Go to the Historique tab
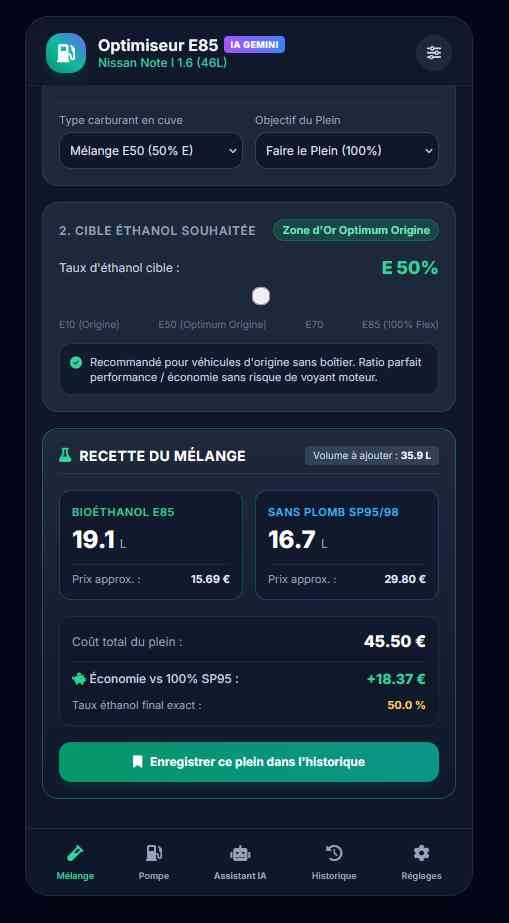The height and width of the screenshot is (923, 509). coord(334,862)
